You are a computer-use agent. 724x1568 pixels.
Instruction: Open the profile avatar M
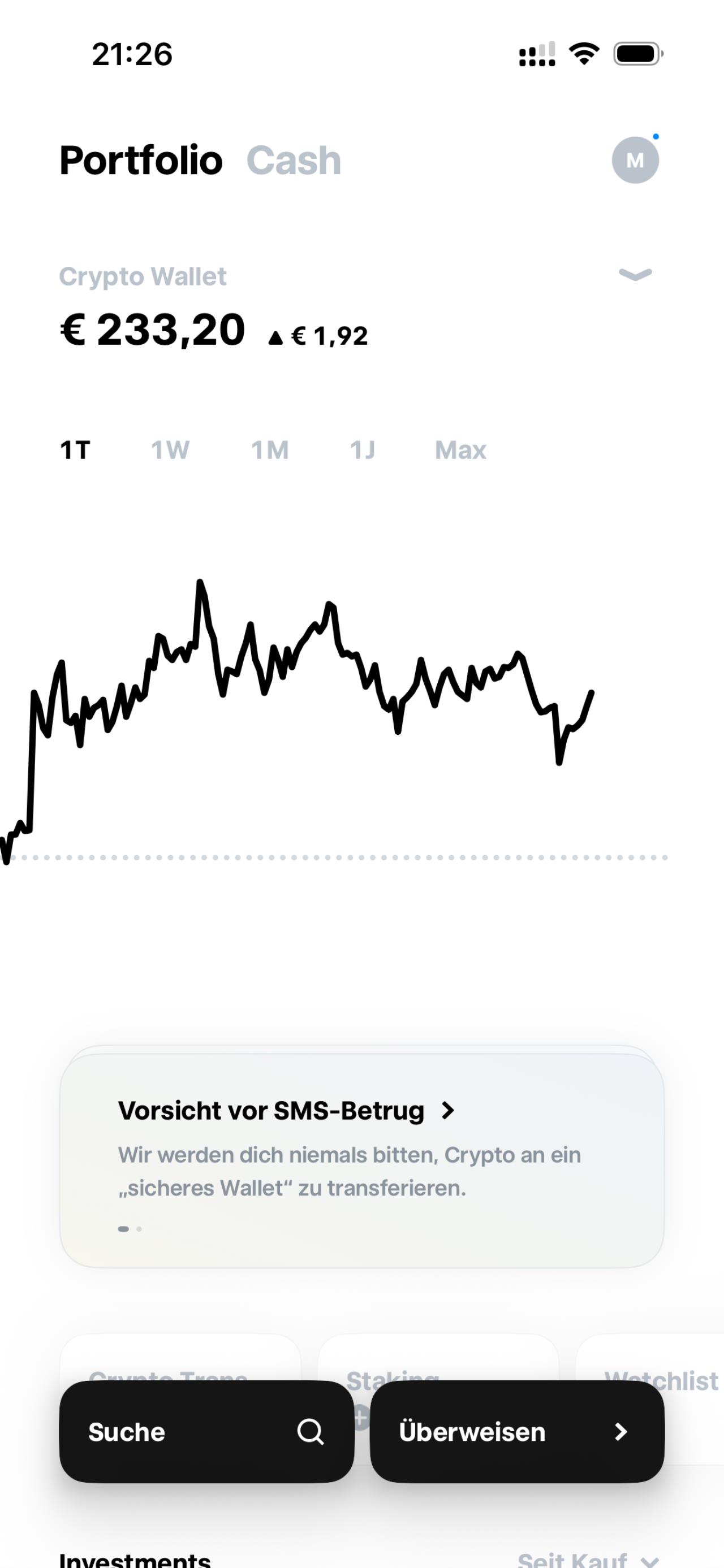(635, 160)
